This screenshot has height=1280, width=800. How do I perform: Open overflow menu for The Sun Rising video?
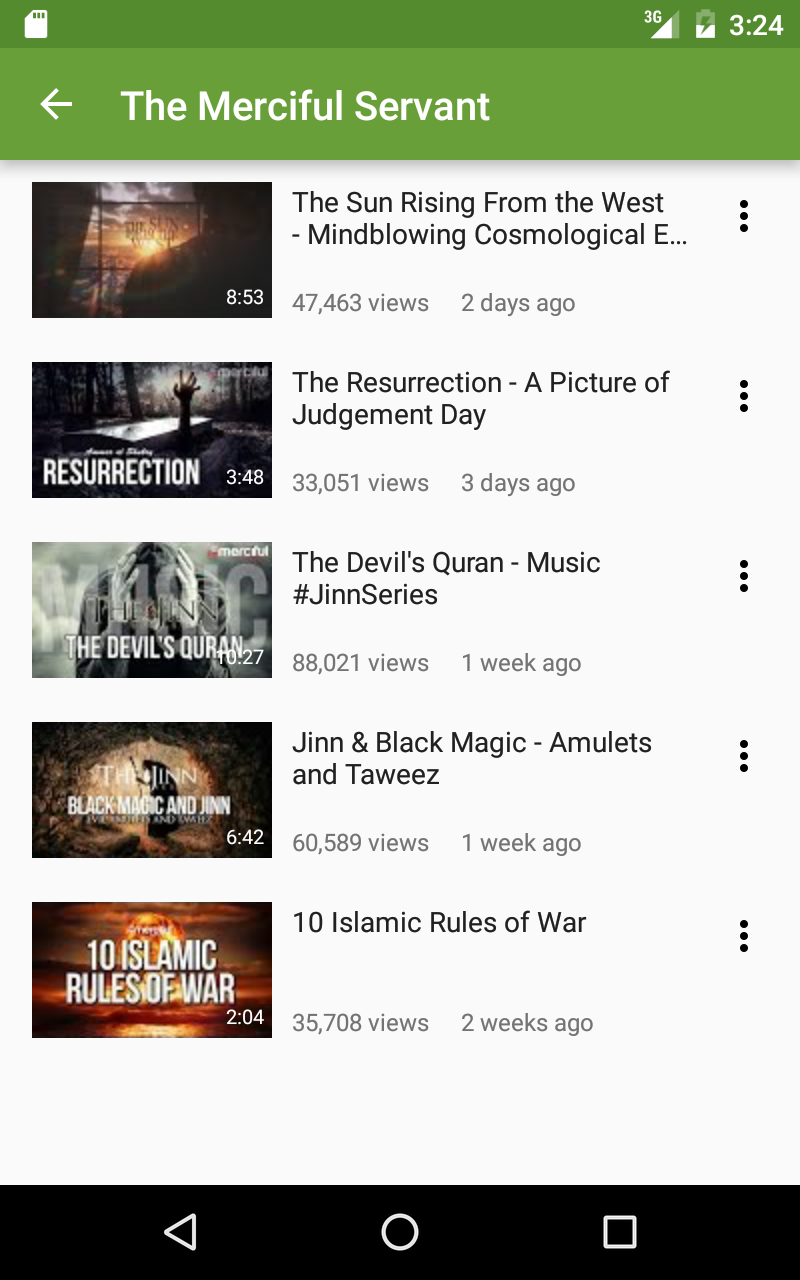tap(743, 216)
